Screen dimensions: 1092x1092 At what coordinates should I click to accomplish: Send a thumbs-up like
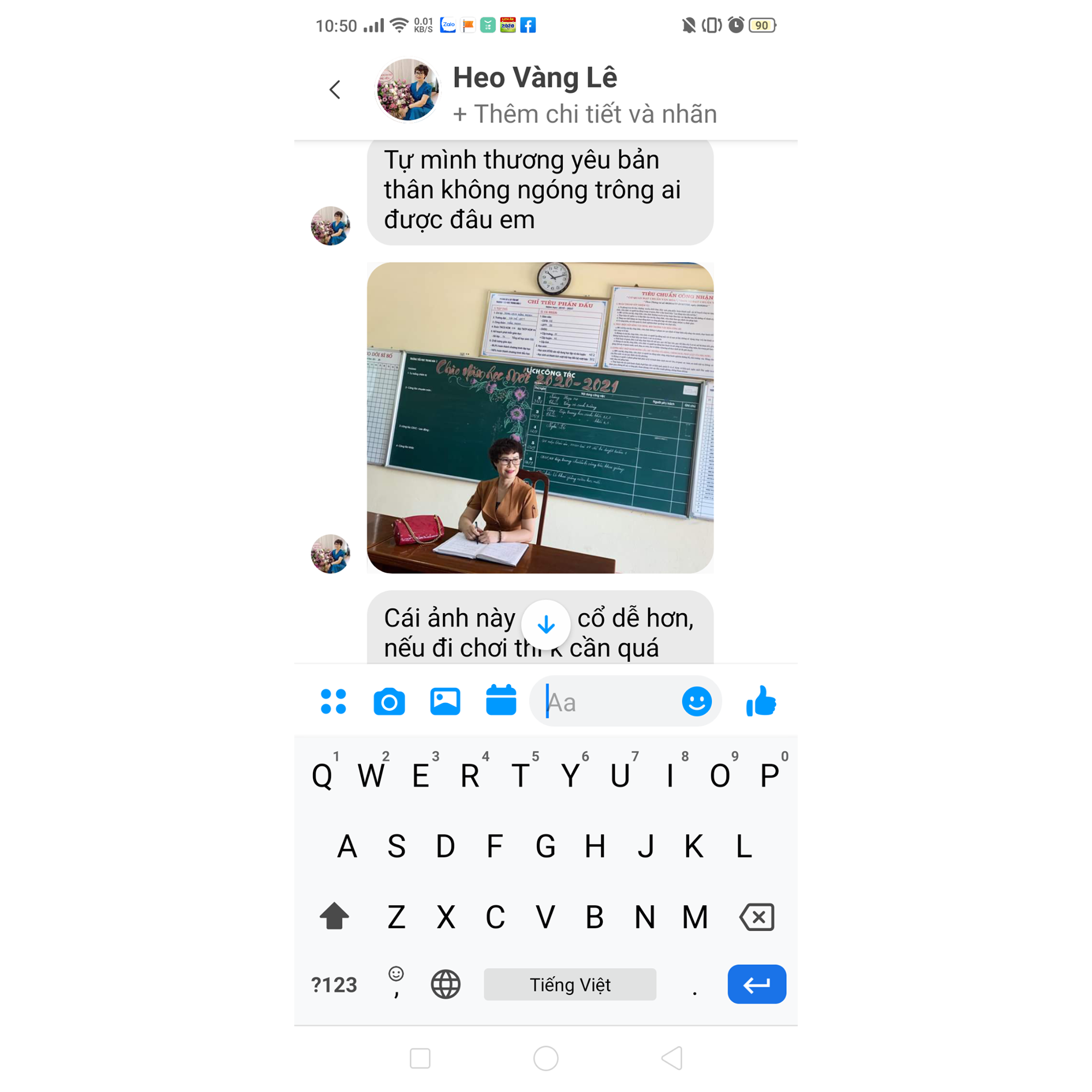tap(761, 702)
